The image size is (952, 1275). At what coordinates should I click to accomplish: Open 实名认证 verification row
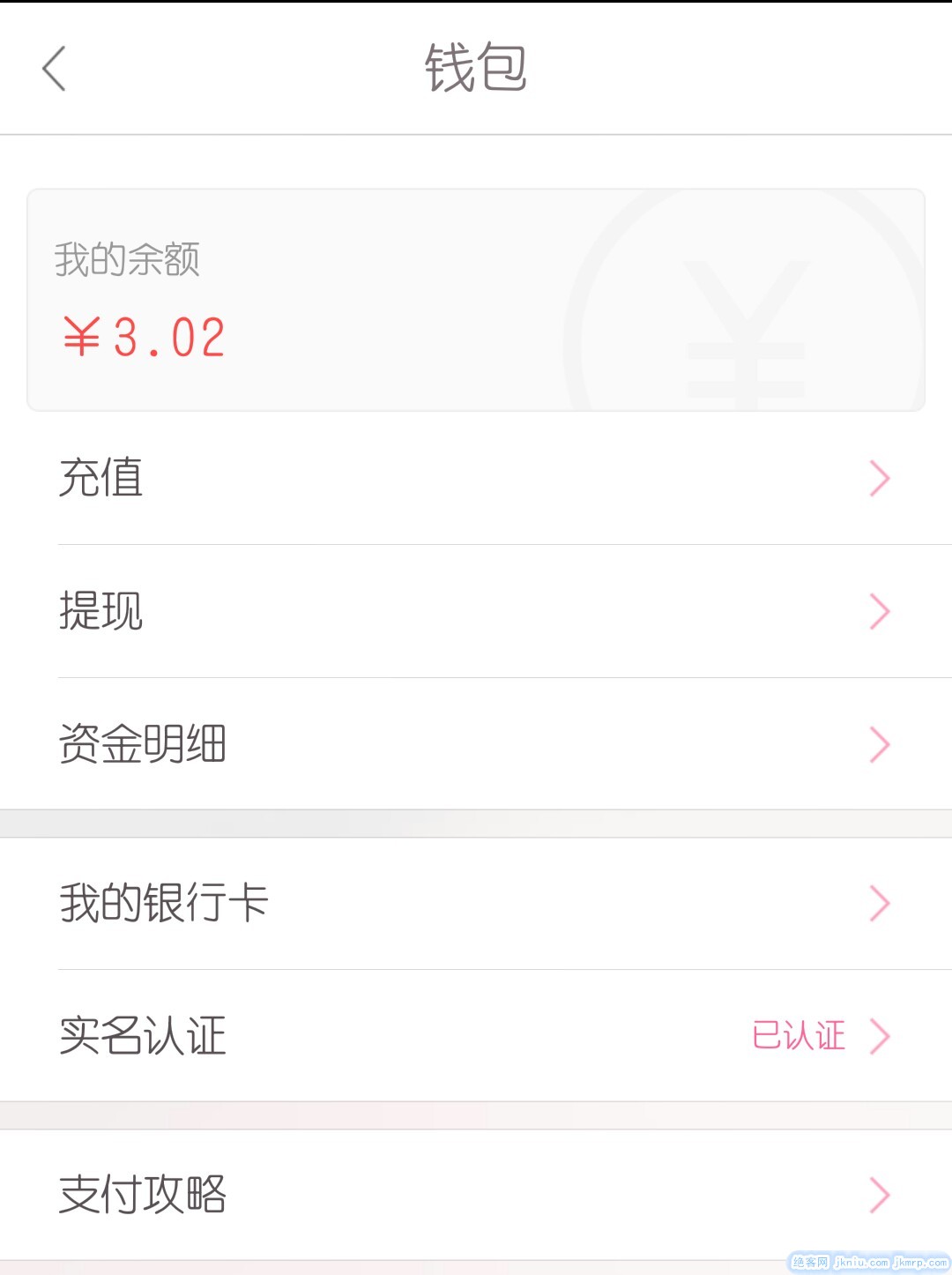(x=476, y=1036)
